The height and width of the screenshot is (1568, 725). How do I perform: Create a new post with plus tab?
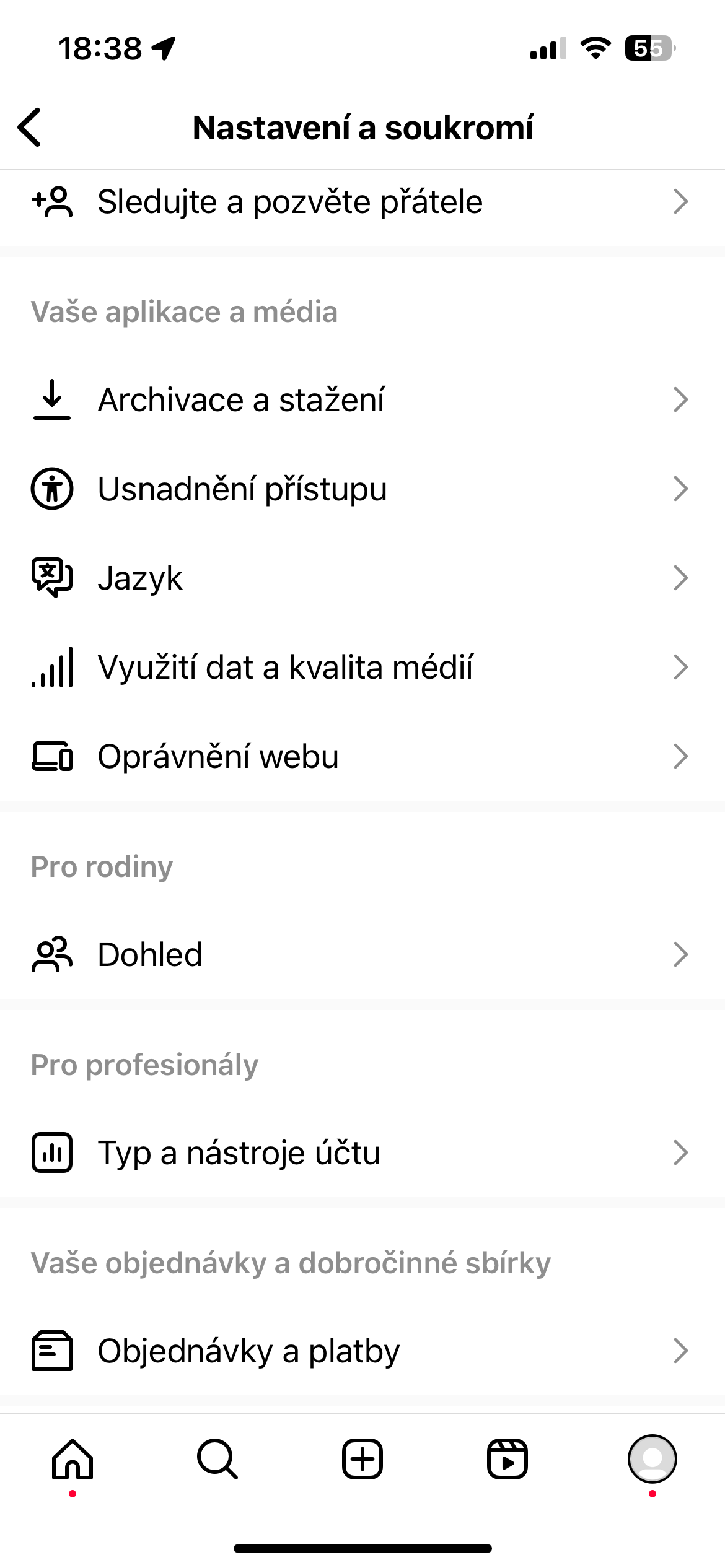click(x=362, y=1459)
